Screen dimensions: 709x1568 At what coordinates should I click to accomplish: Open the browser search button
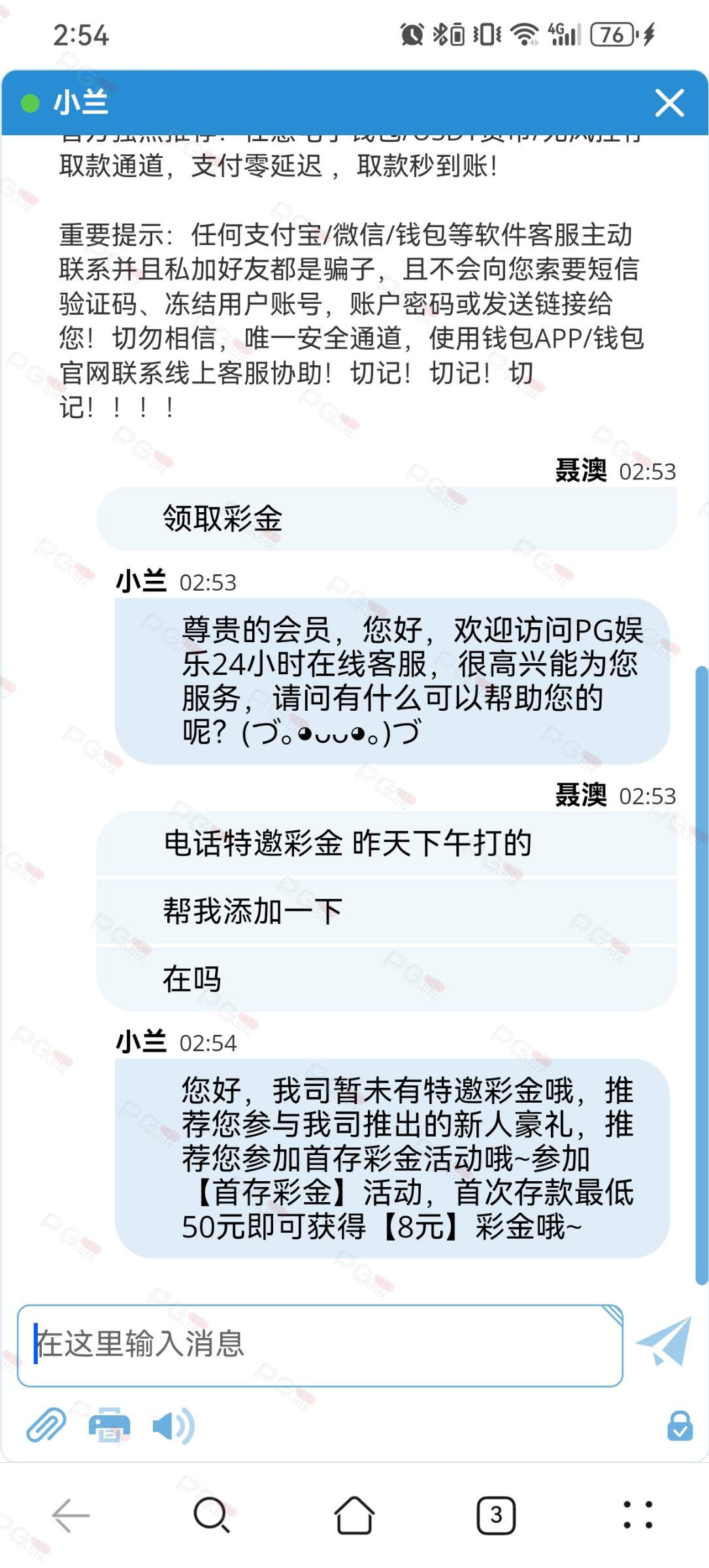click(x=212, y=1514)
